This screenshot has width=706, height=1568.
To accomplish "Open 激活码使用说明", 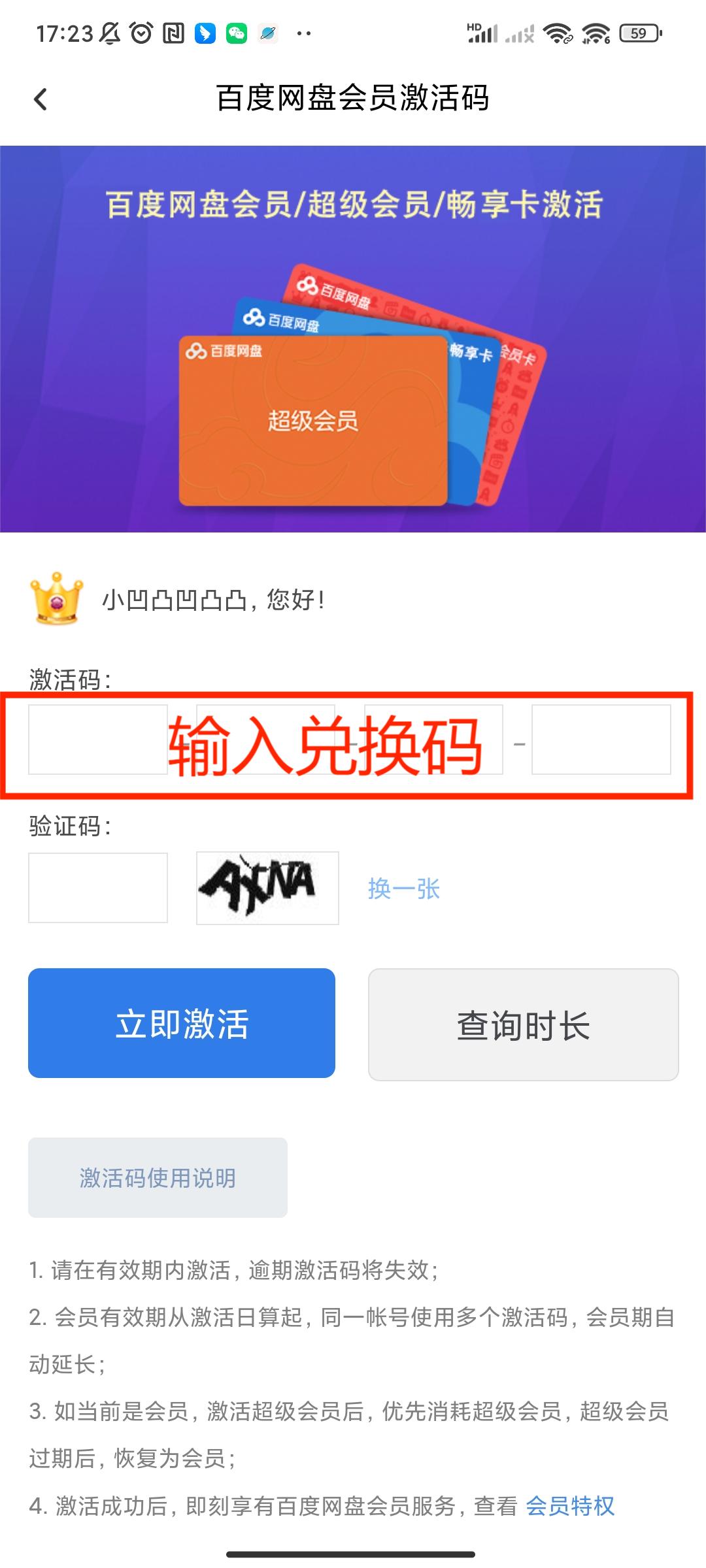I will coord(158,1177).
